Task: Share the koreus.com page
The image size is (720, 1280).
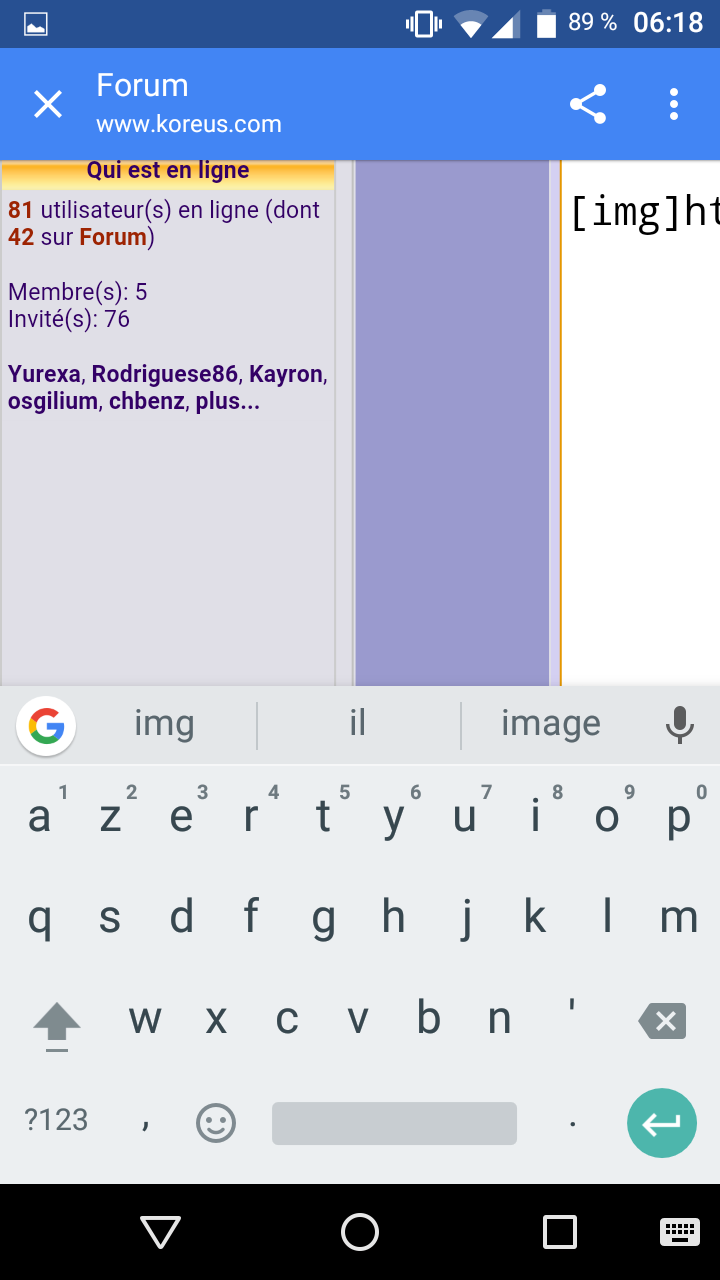Action: pos(588,104)
